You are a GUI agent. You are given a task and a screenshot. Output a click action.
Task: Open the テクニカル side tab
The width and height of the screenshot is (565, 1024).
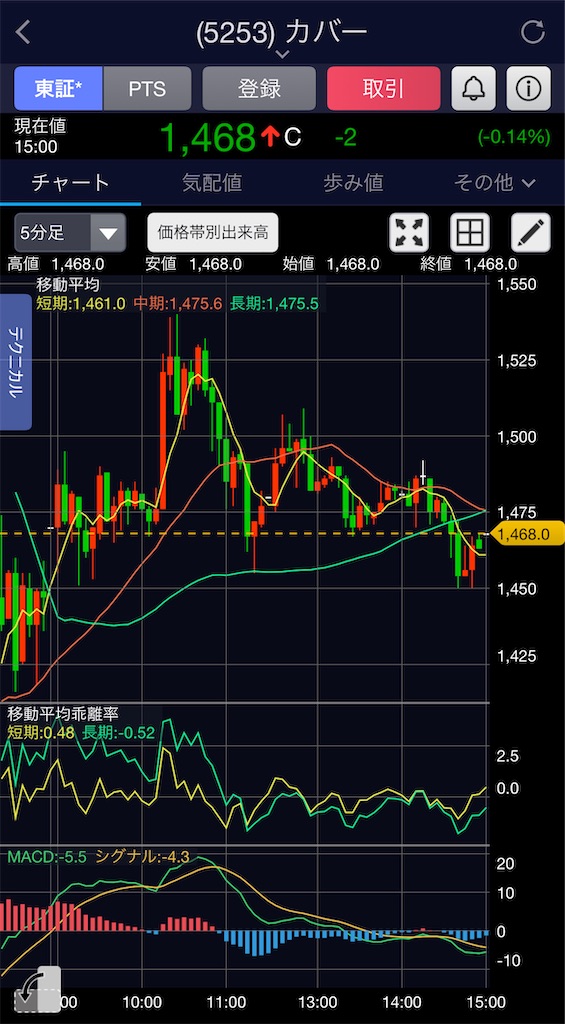coord(16,362)
